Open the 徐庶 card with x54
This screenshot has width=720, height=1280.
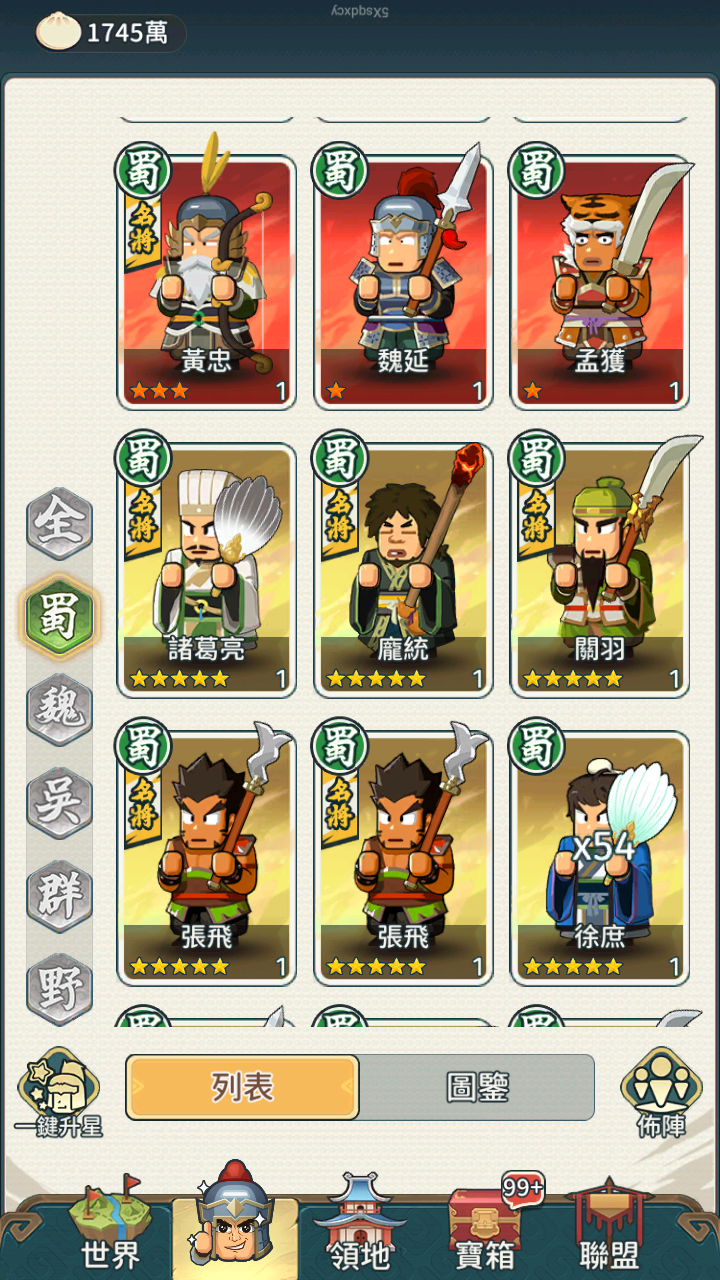[600, 859]
